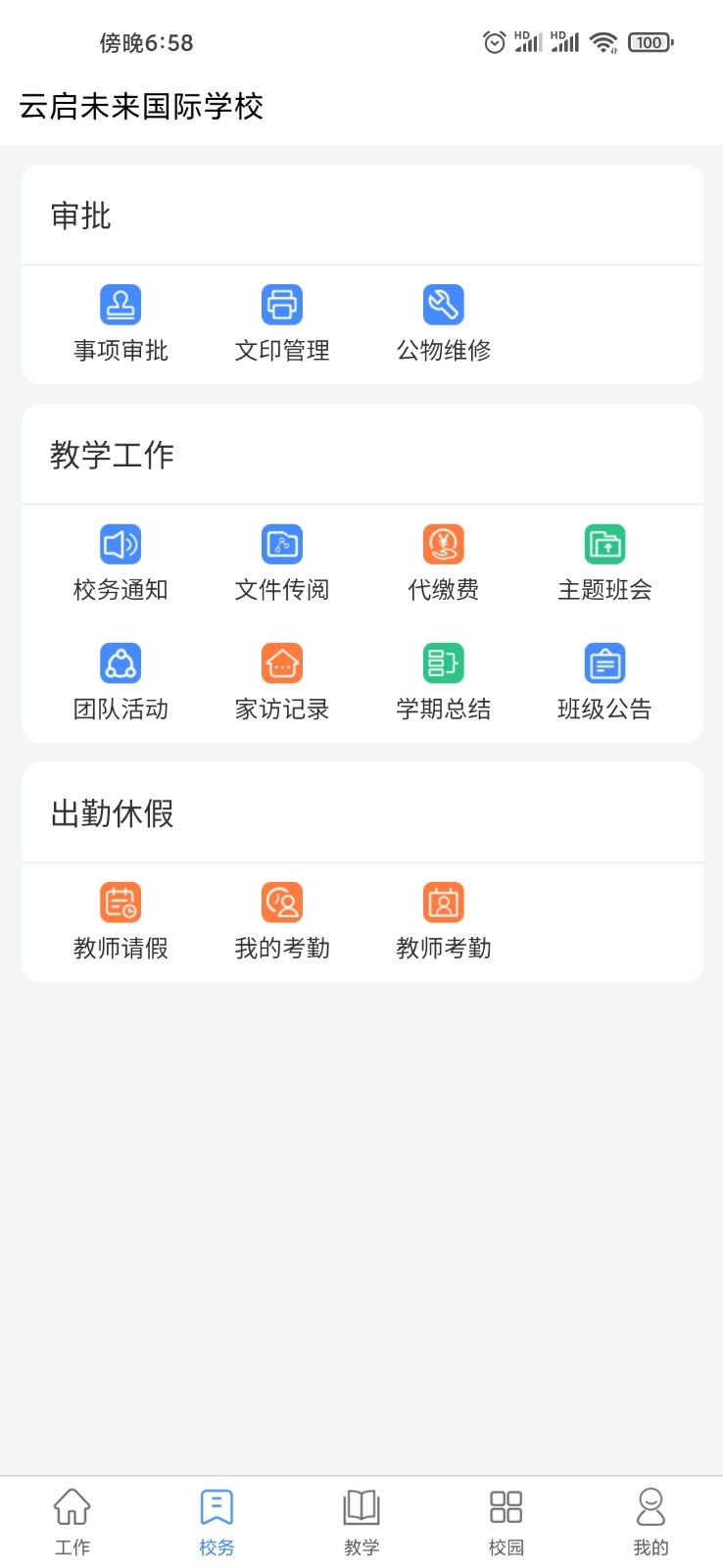Go to the 校园 tab

tap(506, 1522)
